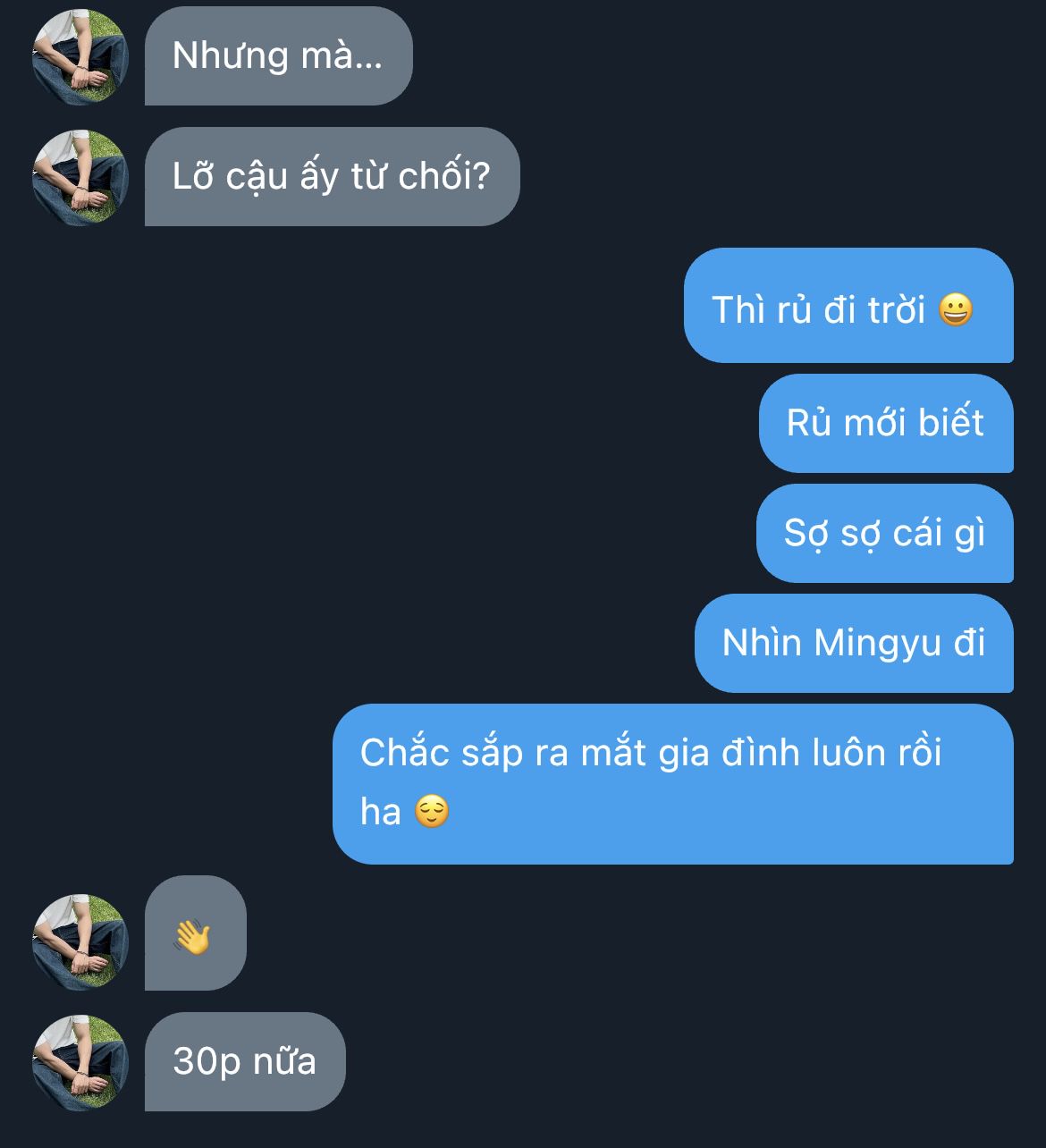The width and height of the screenshot is (1046, 1148).
Task: Open the sender's avatar beside "Nhưng mà..."
Action: (x=80, y=57)
